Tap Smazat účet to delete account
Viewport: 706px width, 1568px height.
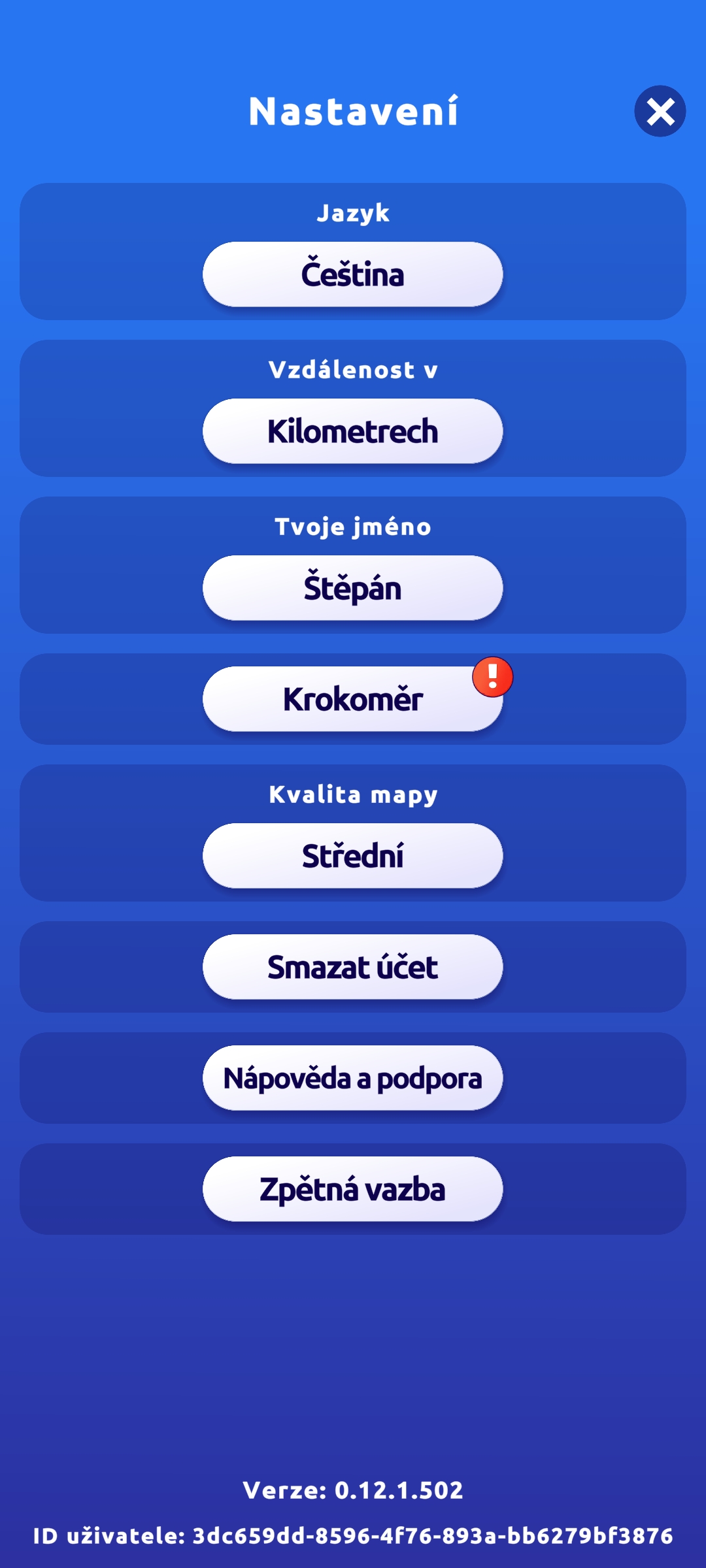353,967
